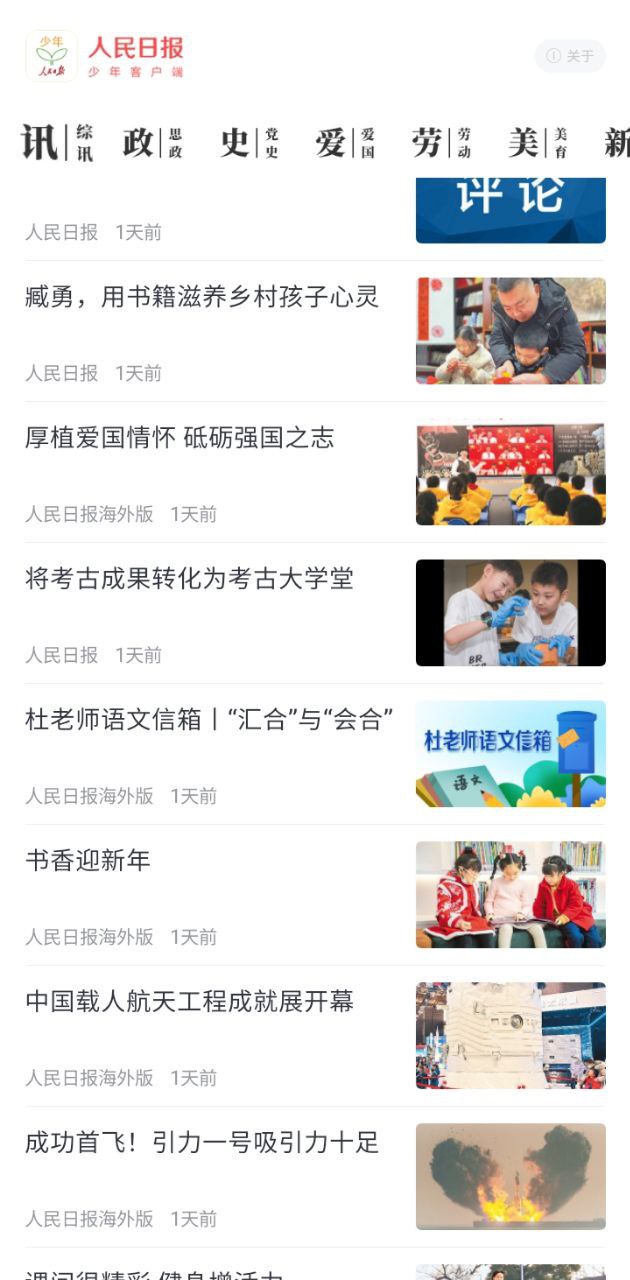The height and width of the screenshot is (1280, 630).
Task: Open article 臧勇，用书籍滋养乡村孩子心灵
Action: tap(202, 297)
